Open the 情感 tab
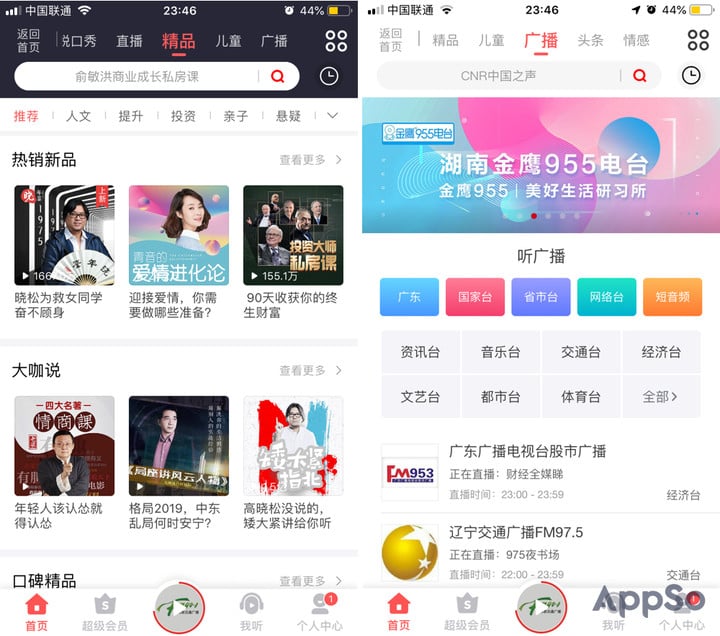The image size is (720, 636). click(x=636, y=40)
